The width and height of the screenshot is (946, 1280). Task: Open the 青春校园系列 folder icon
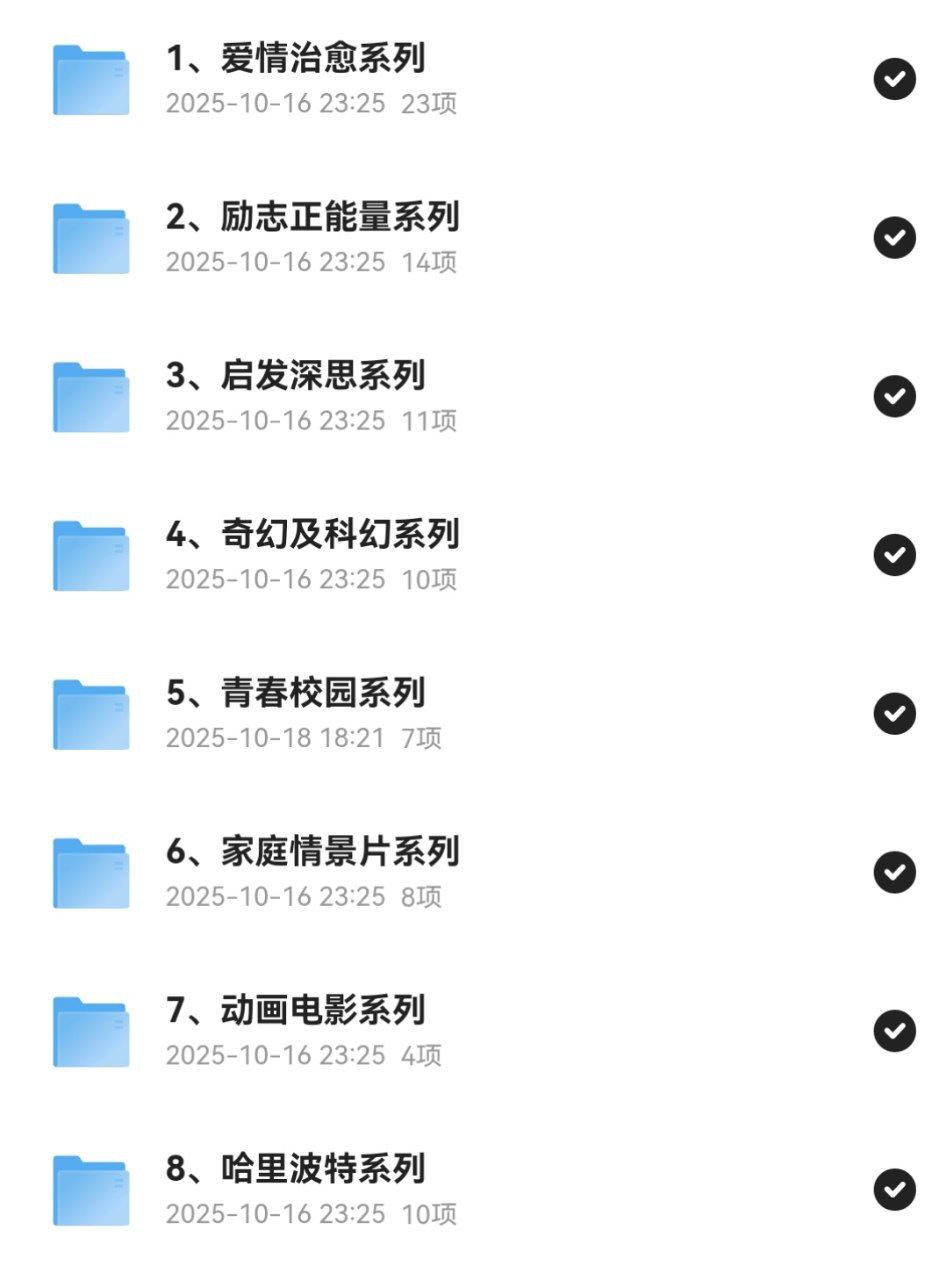[91, 714]
